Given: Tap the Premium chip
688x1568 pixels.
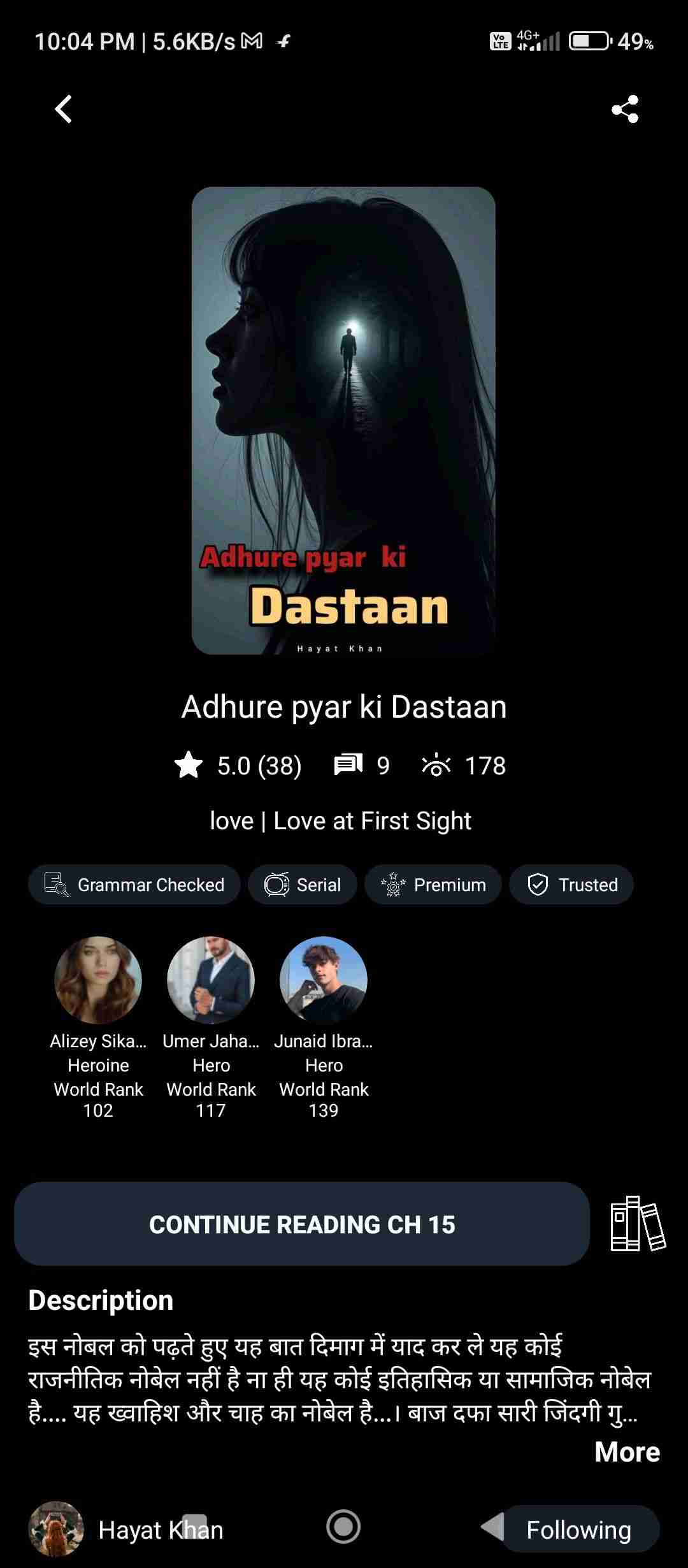Looking at the screenshot, I should tap(433, 885).
